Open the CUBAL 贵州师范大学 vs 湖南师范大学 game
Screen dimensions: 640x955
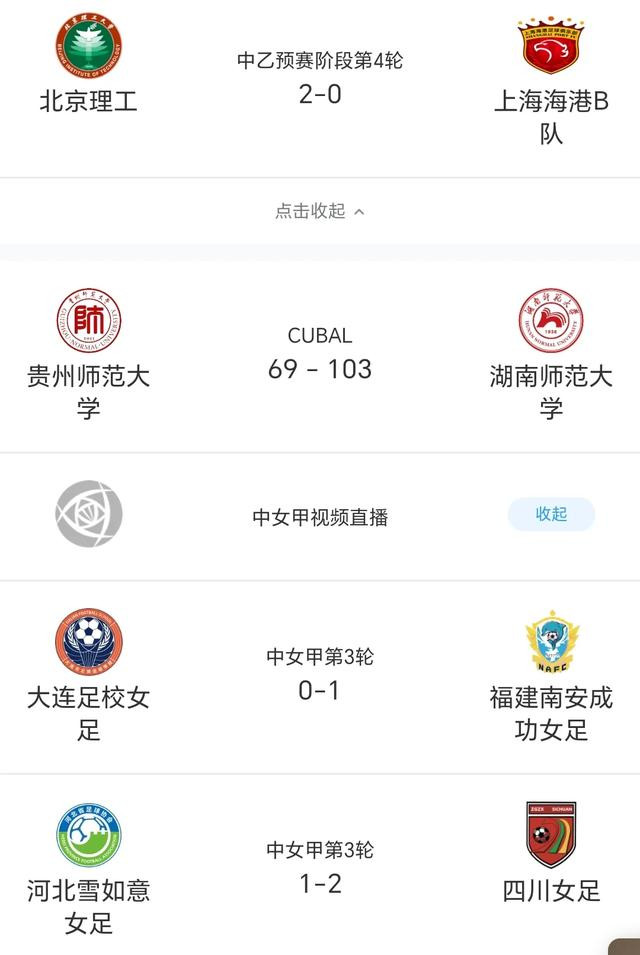320,355
